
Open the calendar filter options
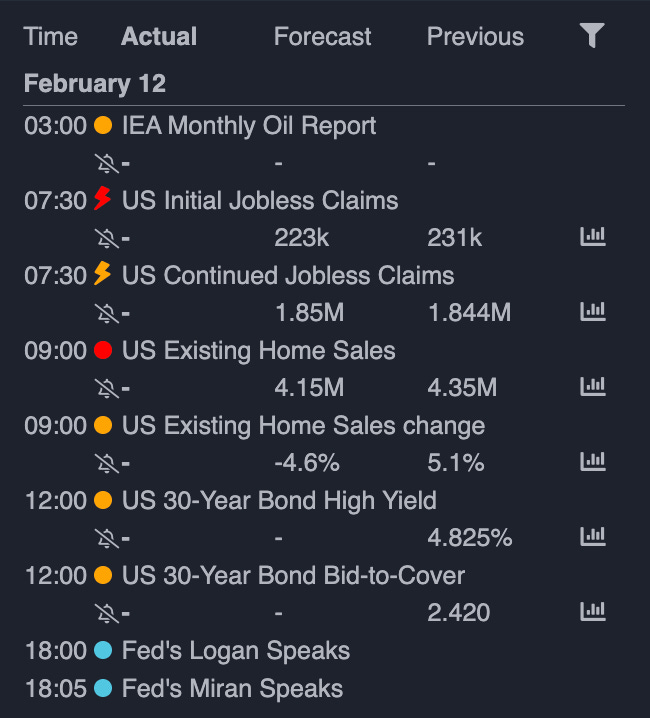(x=592, y=36)
